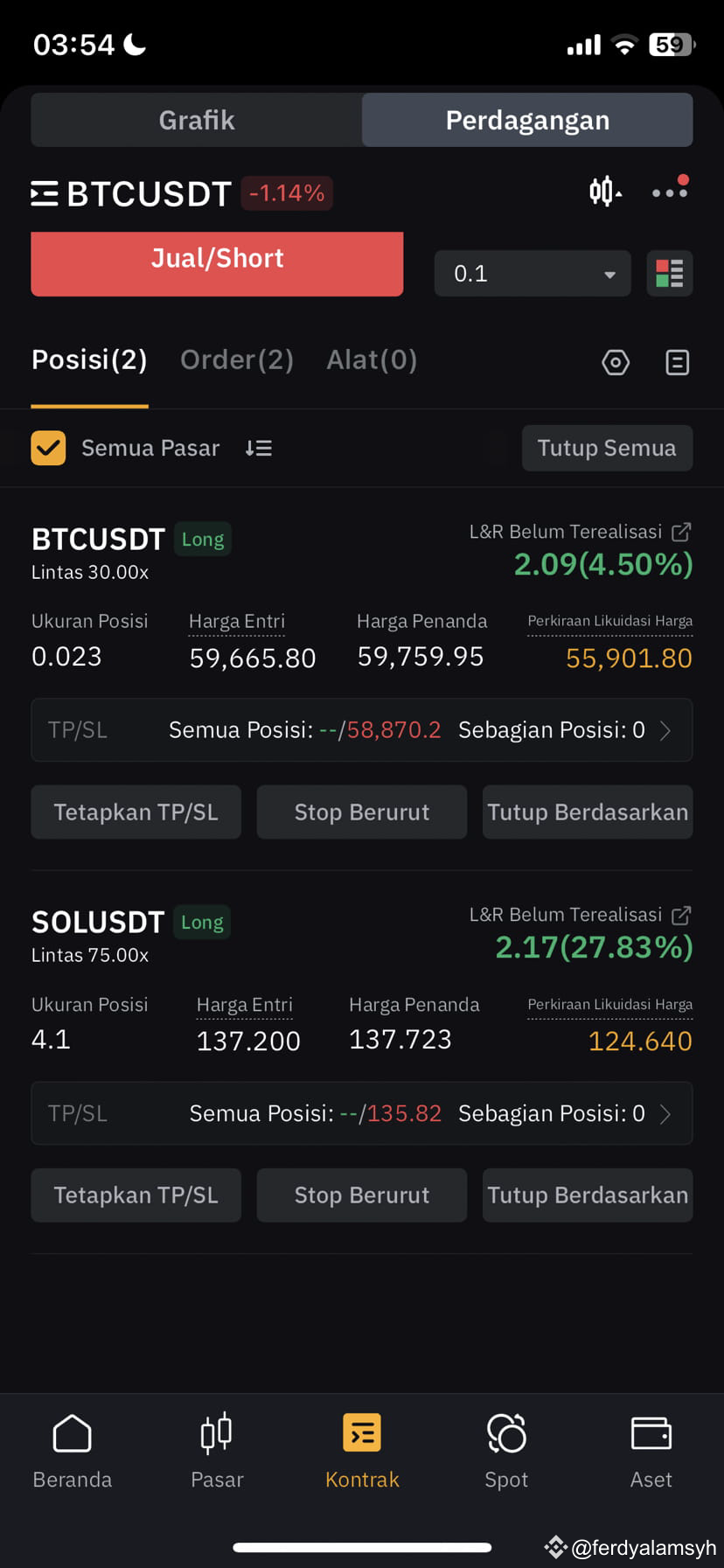Open the position preferences gear icon
The height and width of the screenshot is (1568, 724).
coord(616,362)
